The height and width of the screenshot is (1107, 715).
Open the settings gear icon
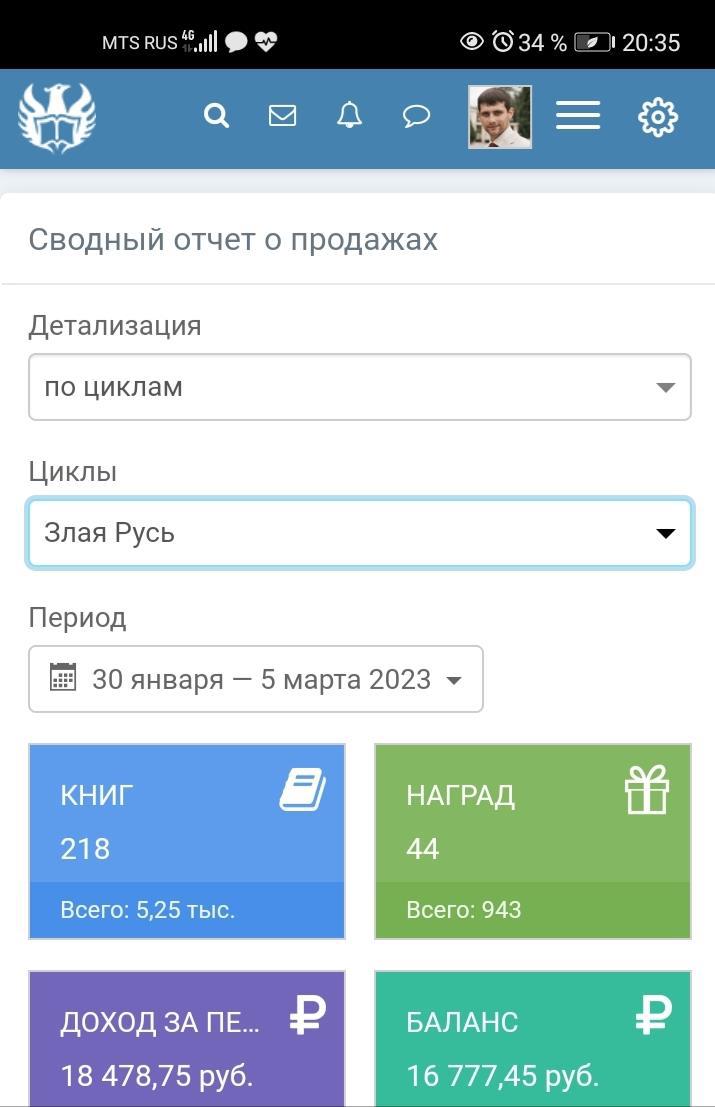658,117
